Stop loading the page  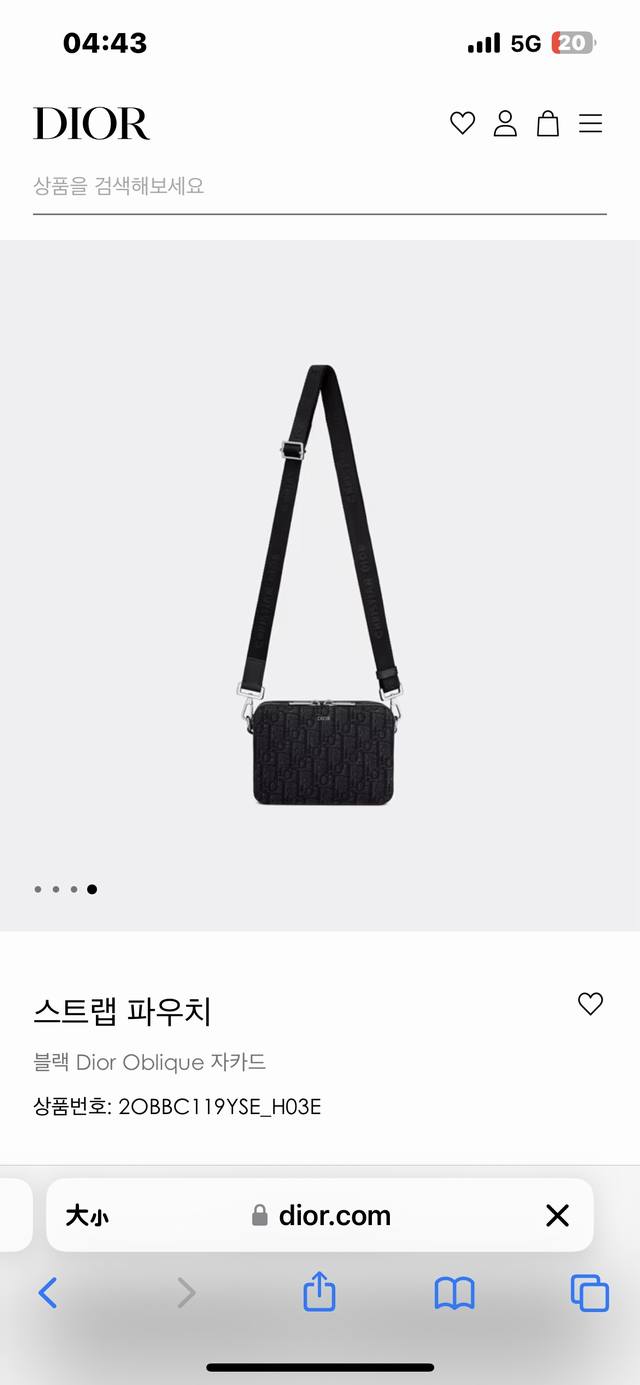coord(557,1216)
